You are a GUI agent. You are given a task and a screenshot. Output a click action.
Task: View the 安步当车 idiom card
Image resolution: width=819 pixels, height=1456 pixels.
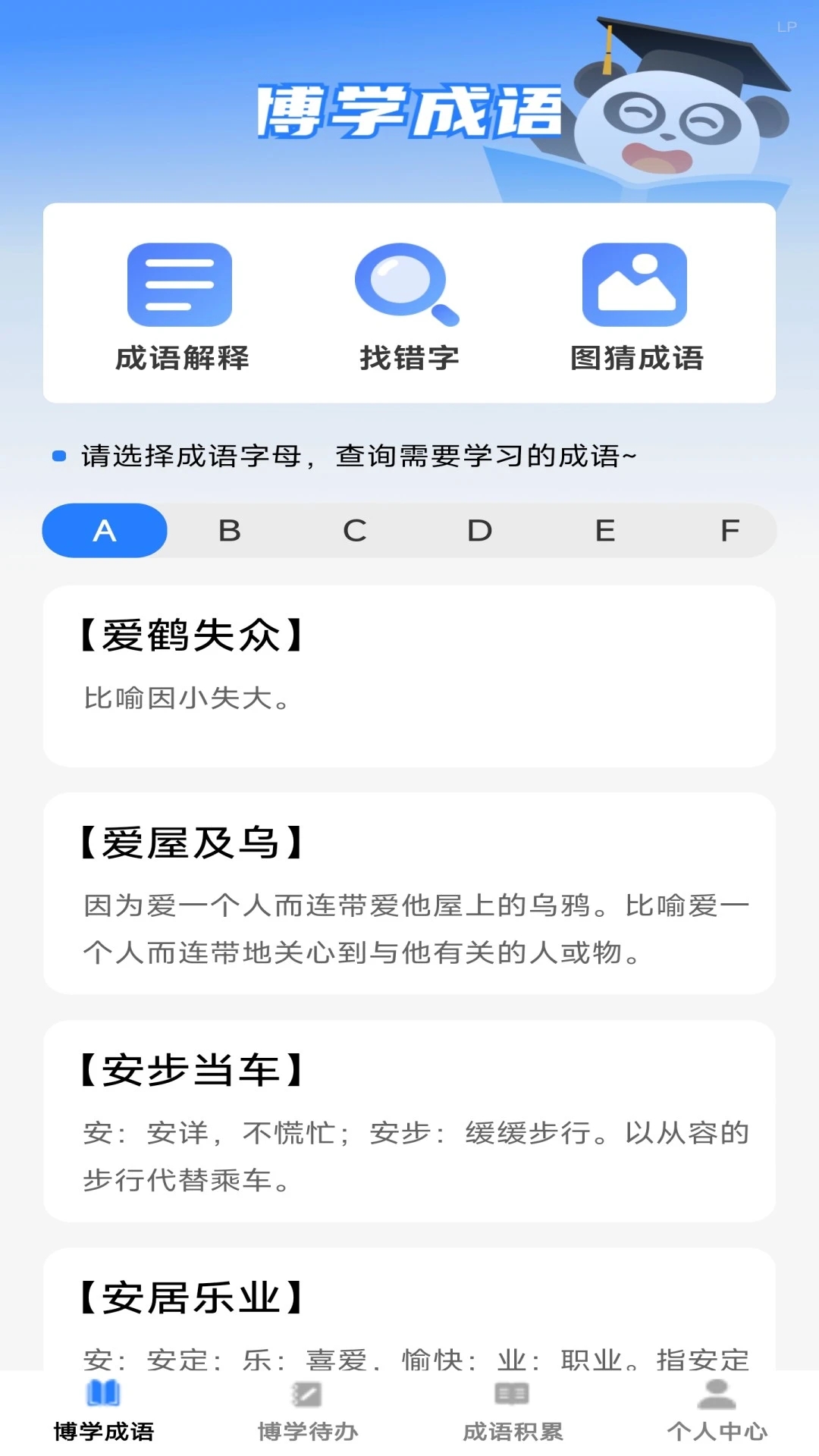pos(409,1121)
